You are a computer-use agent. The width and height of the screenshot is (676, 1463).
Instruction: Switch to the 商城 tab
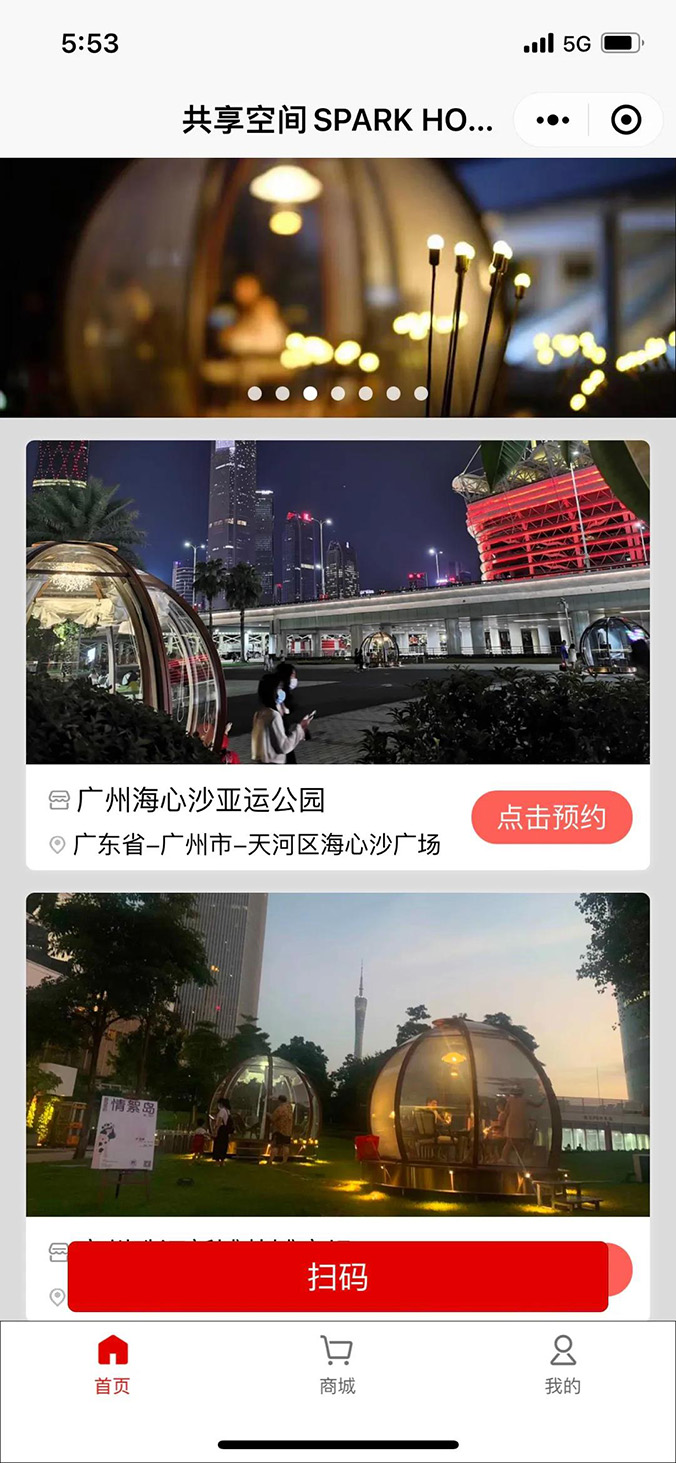(337, 1364)
